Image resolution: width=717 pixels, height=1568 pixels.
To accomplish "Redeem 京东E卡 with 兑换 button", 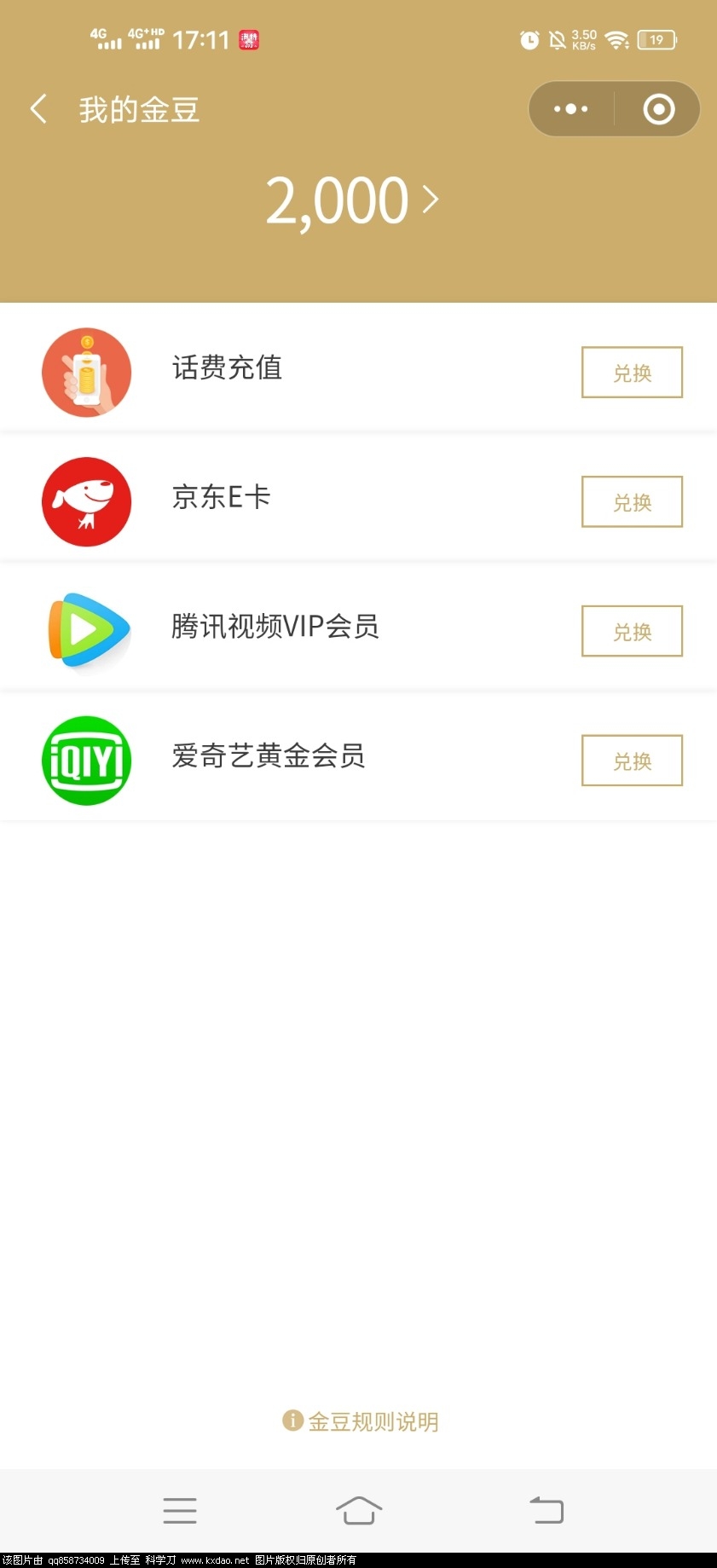I will 632,502.
